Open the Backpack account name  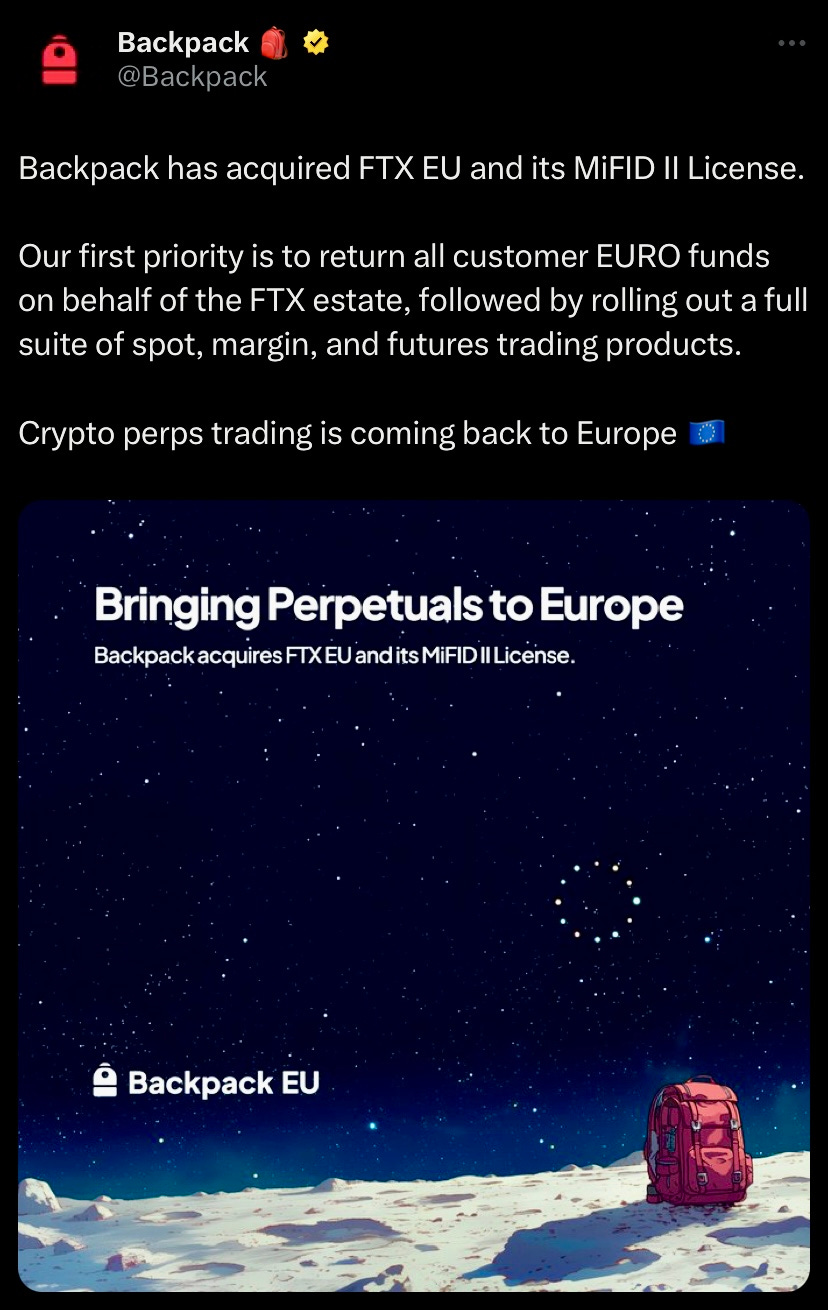(183, 42)
